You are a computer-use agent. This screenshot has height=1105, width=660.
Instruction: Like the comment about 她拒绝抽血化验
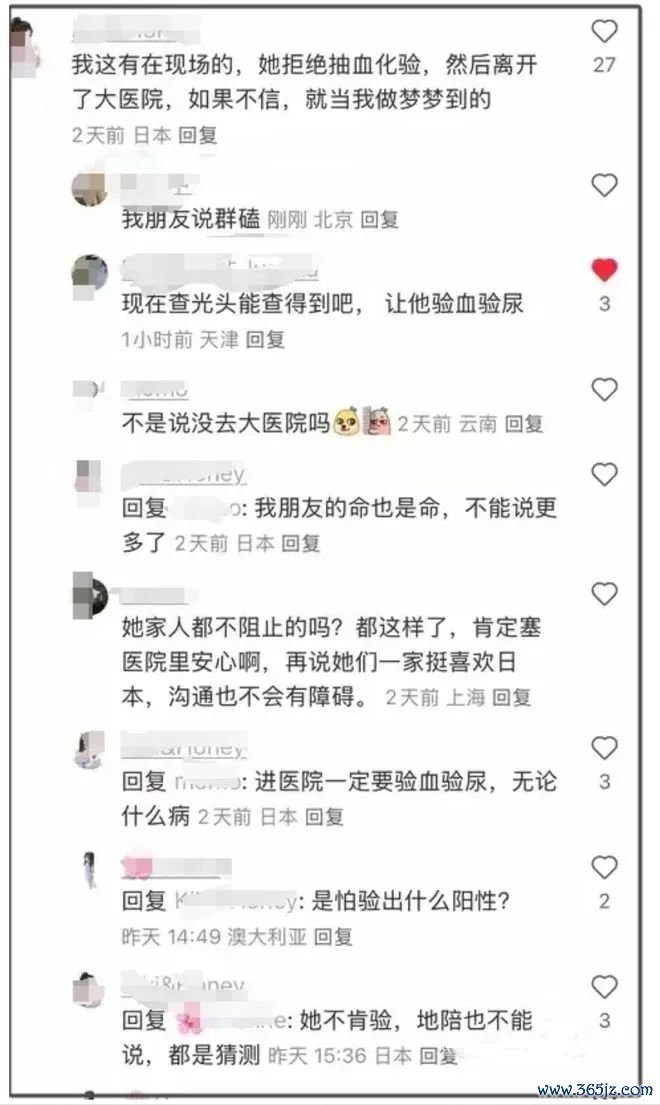pyautogui.click(x=604, y=33)
